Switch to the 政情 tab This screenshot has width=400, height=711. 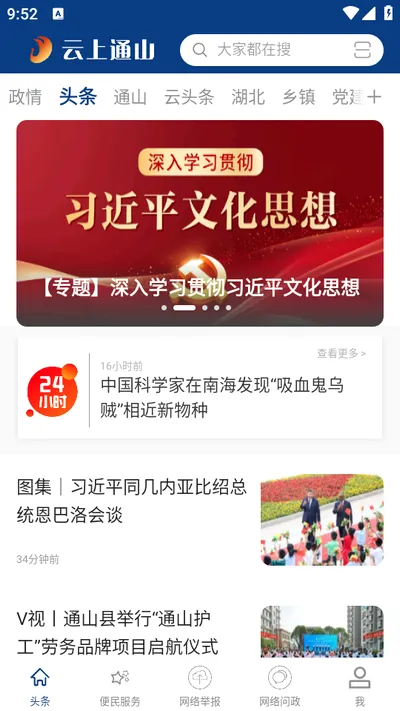tap(25, 97)
